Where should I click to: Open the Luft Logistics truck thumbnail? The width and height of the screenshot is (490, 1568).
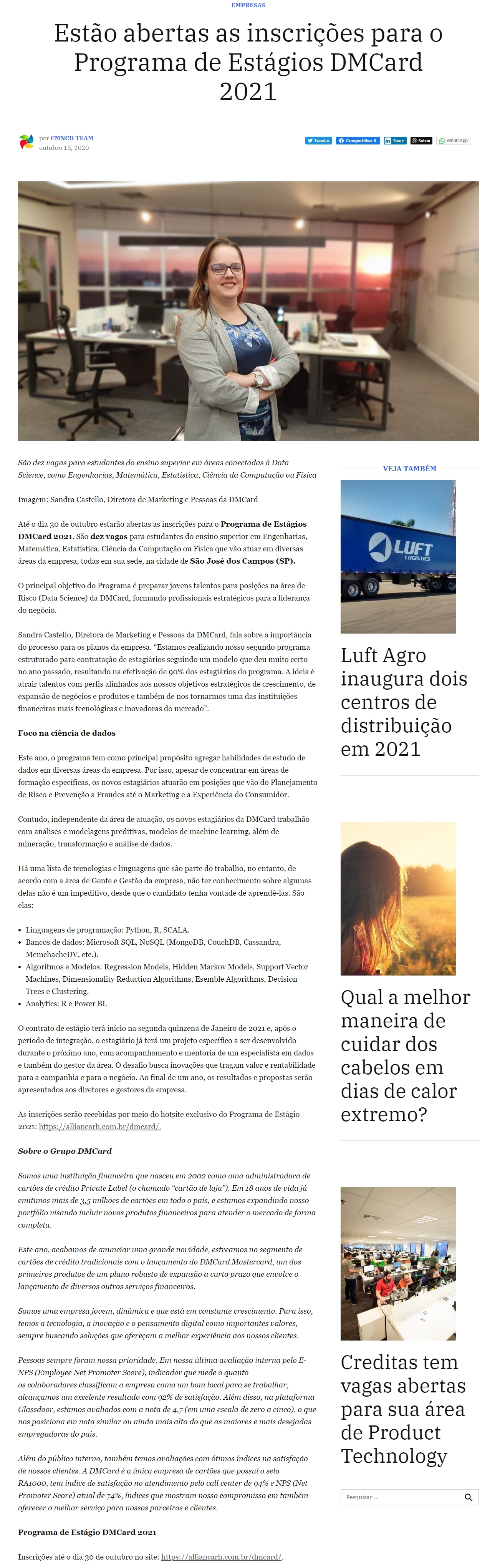pyautogui.click(x=397, y=556)
